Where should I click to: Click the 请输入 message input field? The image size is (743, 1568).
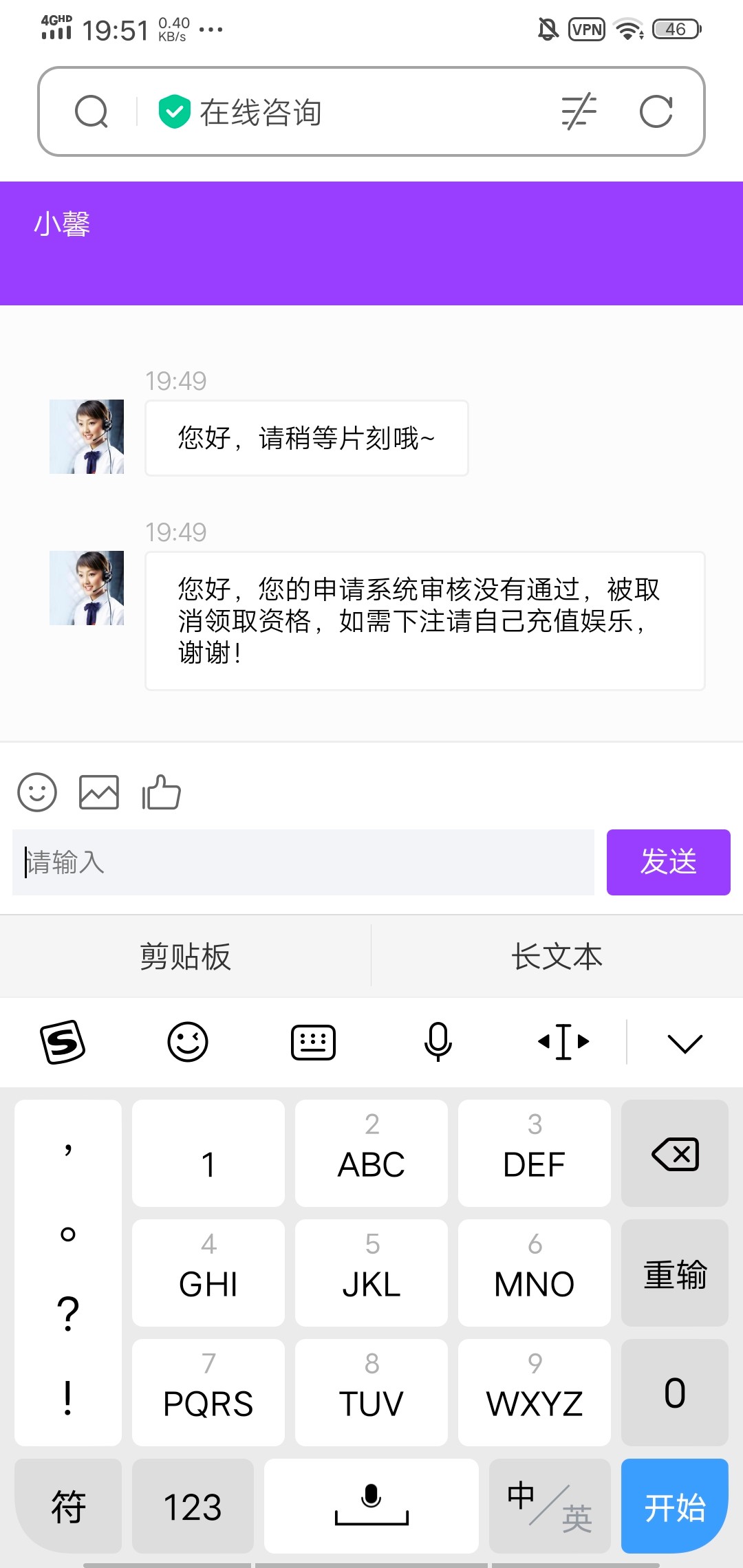tap(303, 862)
